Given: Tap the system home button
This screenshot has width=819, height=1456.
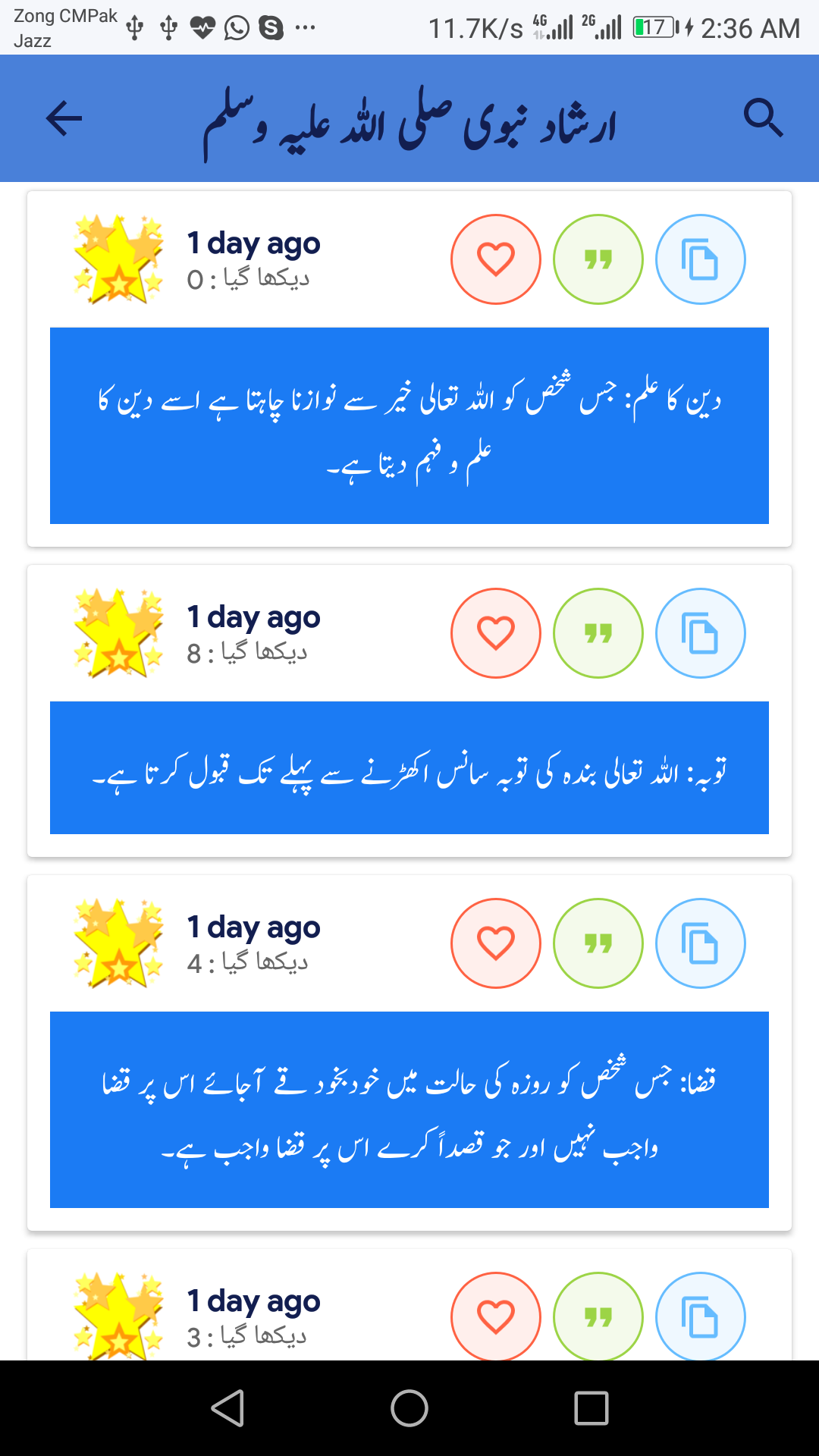Looking at the screenshot, I should click(409, 1408).
